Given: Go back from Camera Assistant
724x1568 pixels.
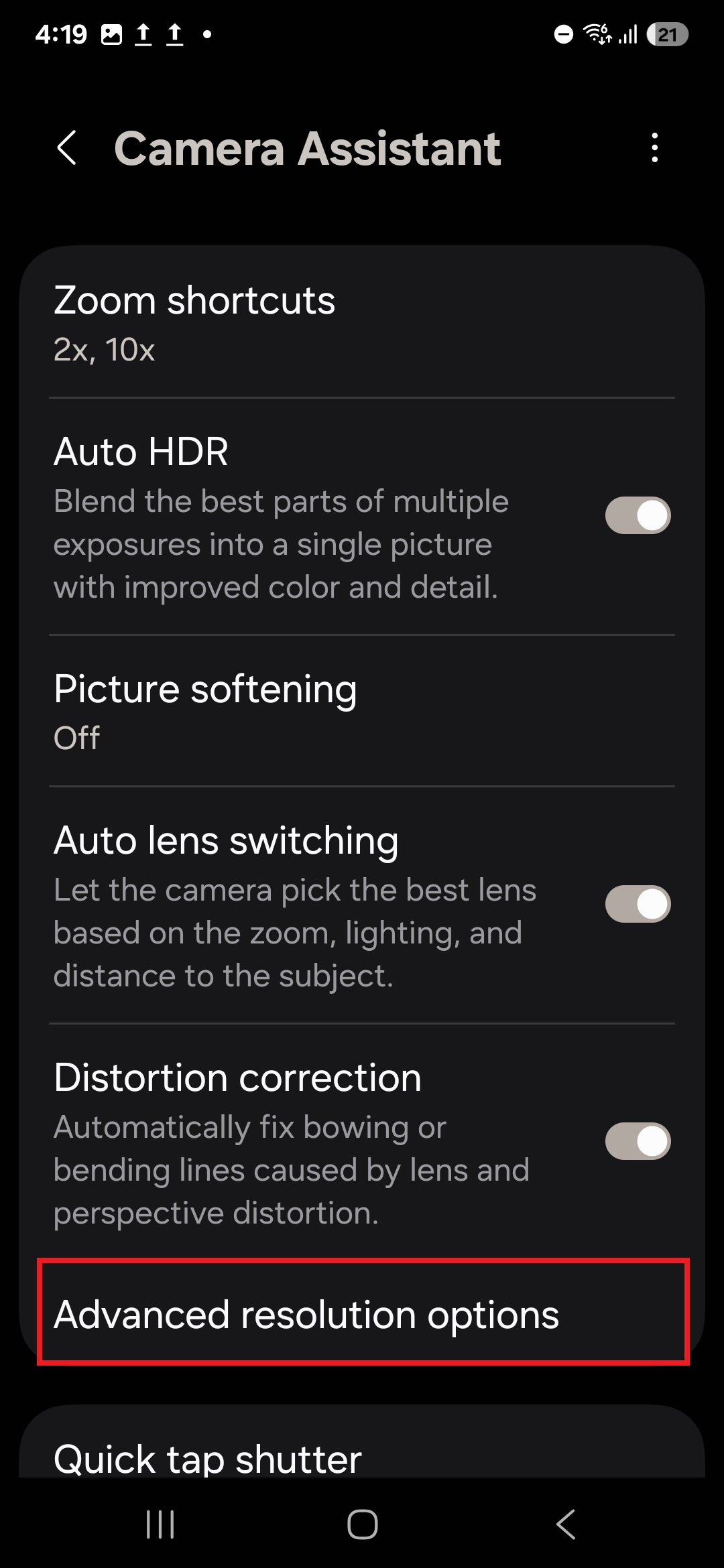Looking at the screenshot, I should [x=67, y=147].
